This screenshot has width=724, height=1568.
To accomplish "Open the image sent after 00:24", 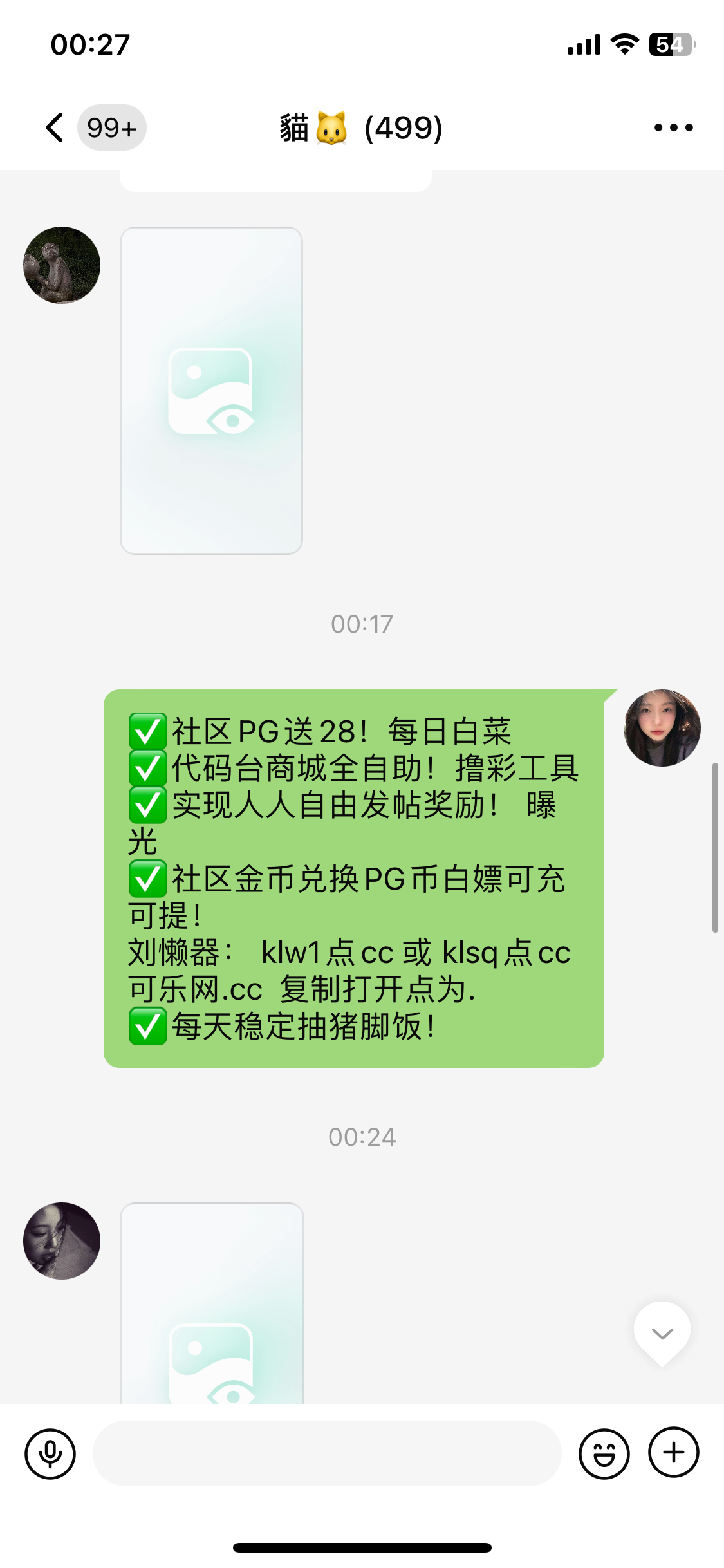I will tap(212, 1303).
